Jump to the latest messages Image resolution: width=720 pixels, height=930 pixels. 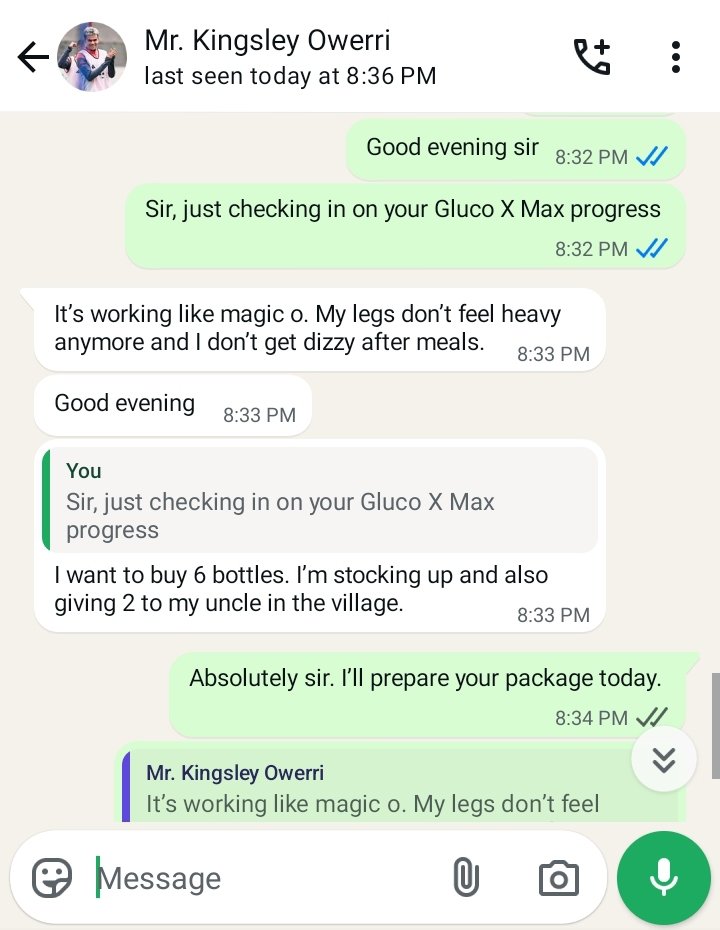(664, 760)
